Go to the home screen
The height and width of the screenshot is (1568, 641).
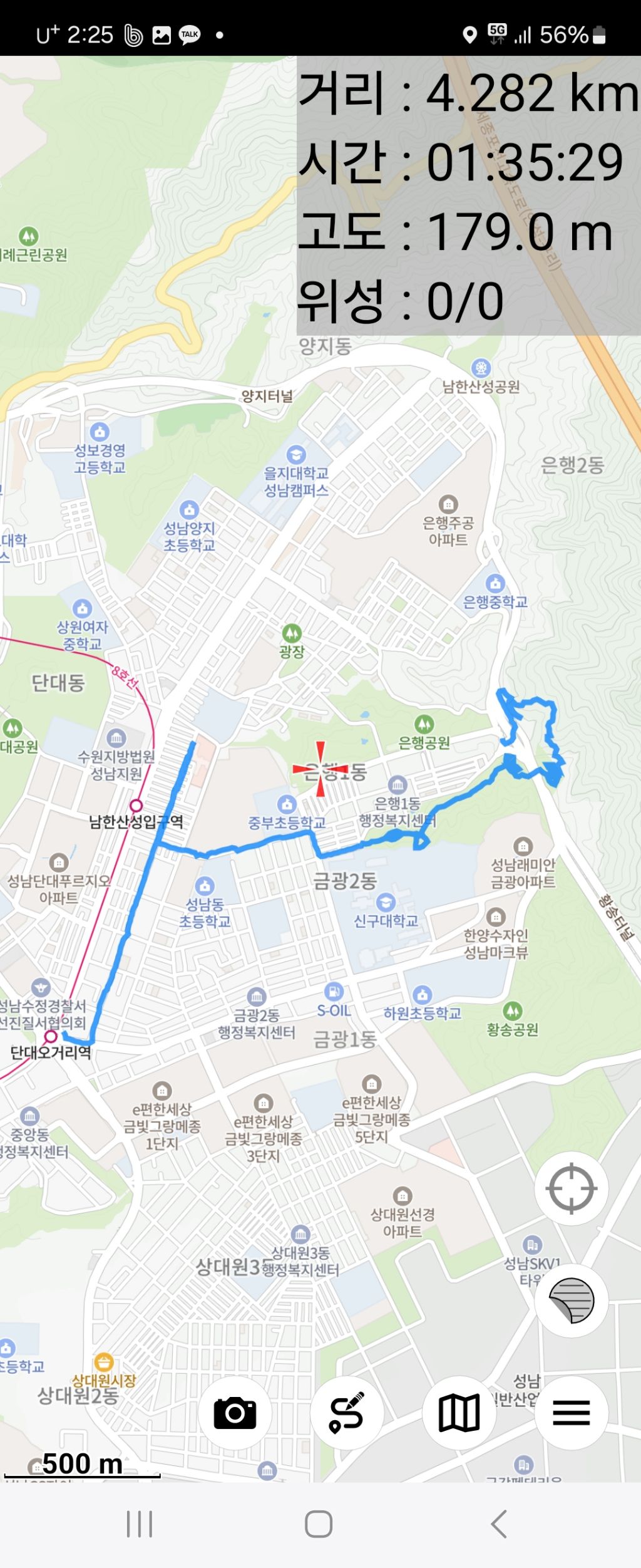319,1524
